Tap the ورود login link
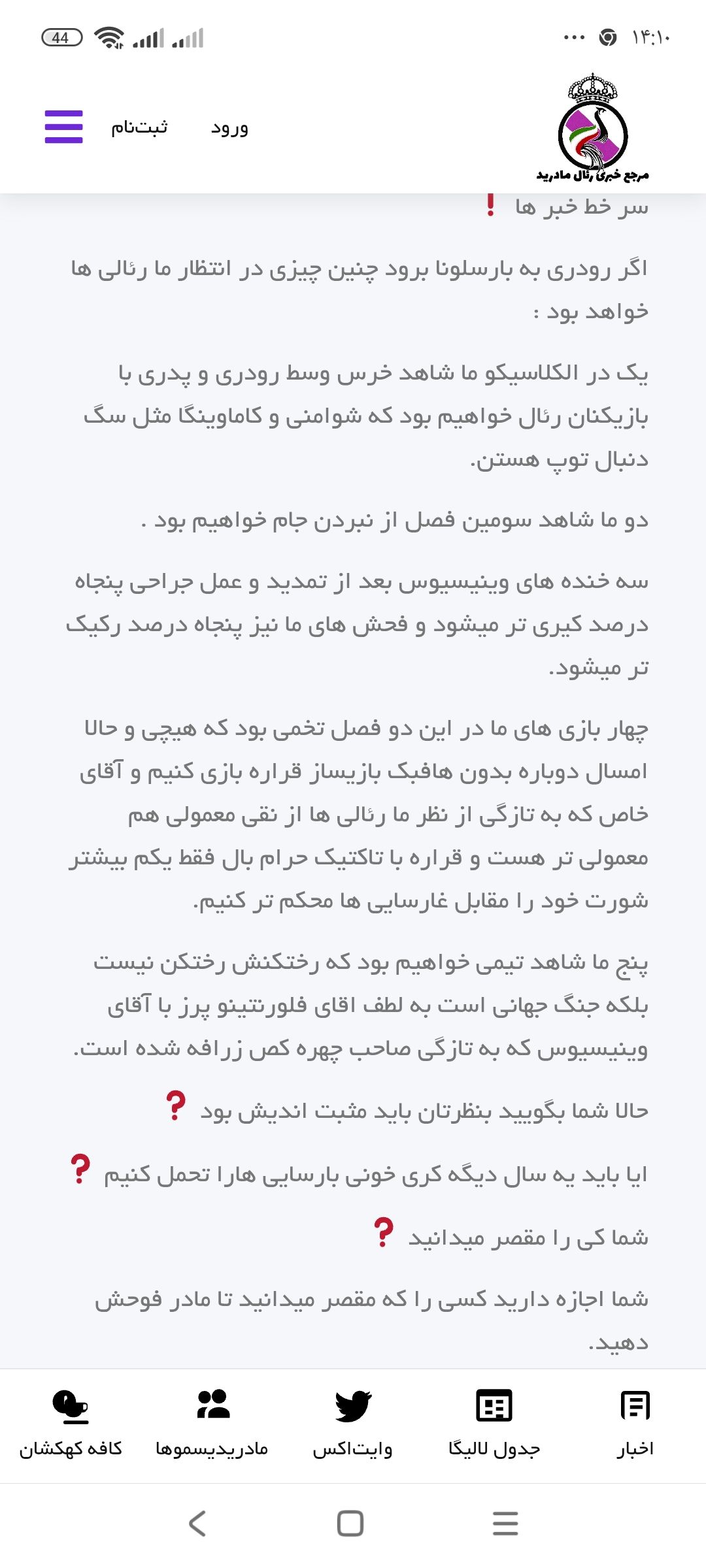The width and height of the screenshot is (706, 1568). [229, 127]
